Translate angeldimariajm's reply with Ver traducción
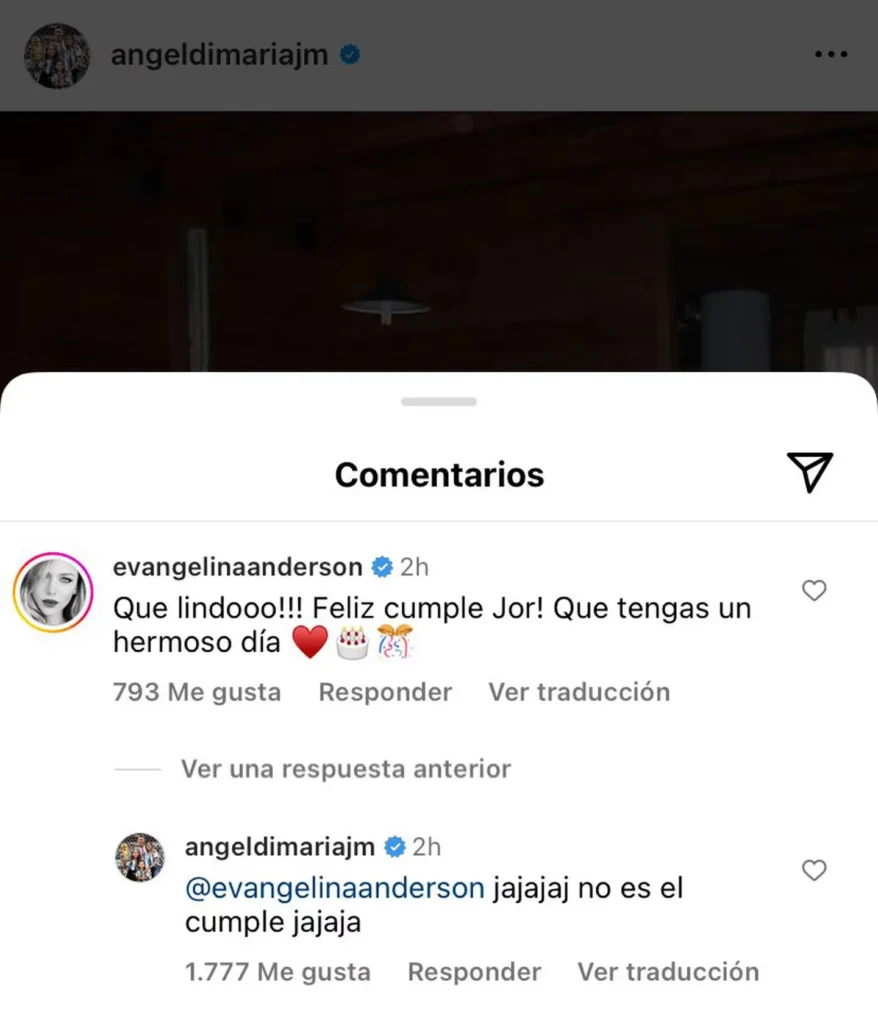Screen dimensions: 878x1024 click(x=668, y=972)
